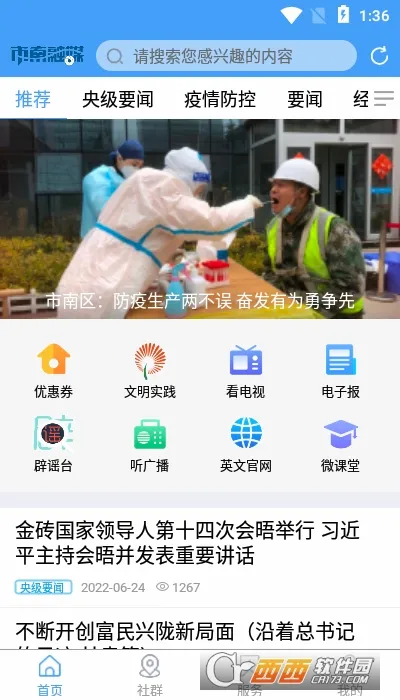400x700 pixels.
Task: Switch to the 疫情防控 tab
Action: click(220, 100)
